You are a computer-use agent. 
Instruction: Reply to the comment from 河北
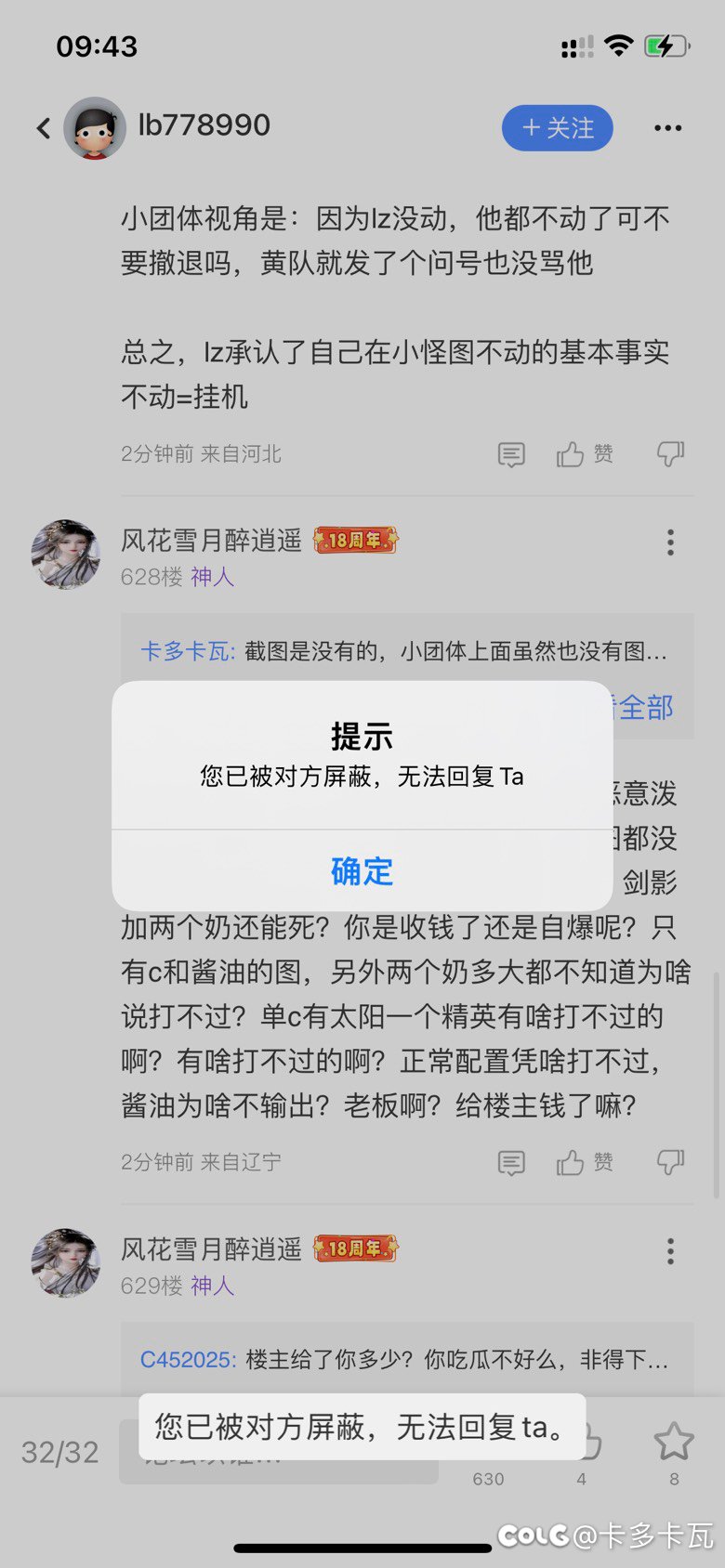511,454
